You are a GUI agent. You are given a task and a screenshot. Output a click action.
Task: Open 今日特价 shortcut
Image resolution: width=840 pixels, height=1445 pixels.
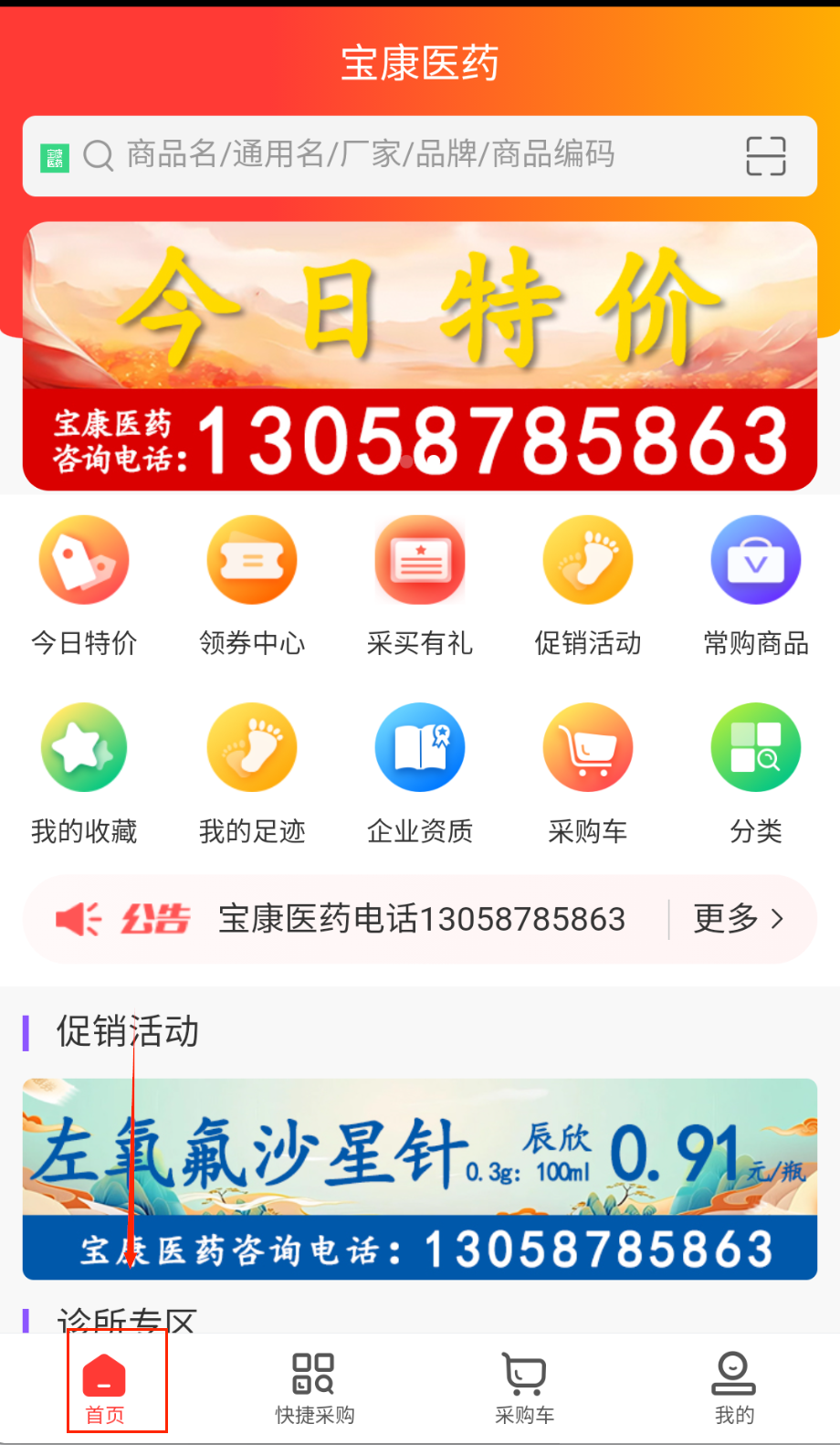(x=84, y=585)
